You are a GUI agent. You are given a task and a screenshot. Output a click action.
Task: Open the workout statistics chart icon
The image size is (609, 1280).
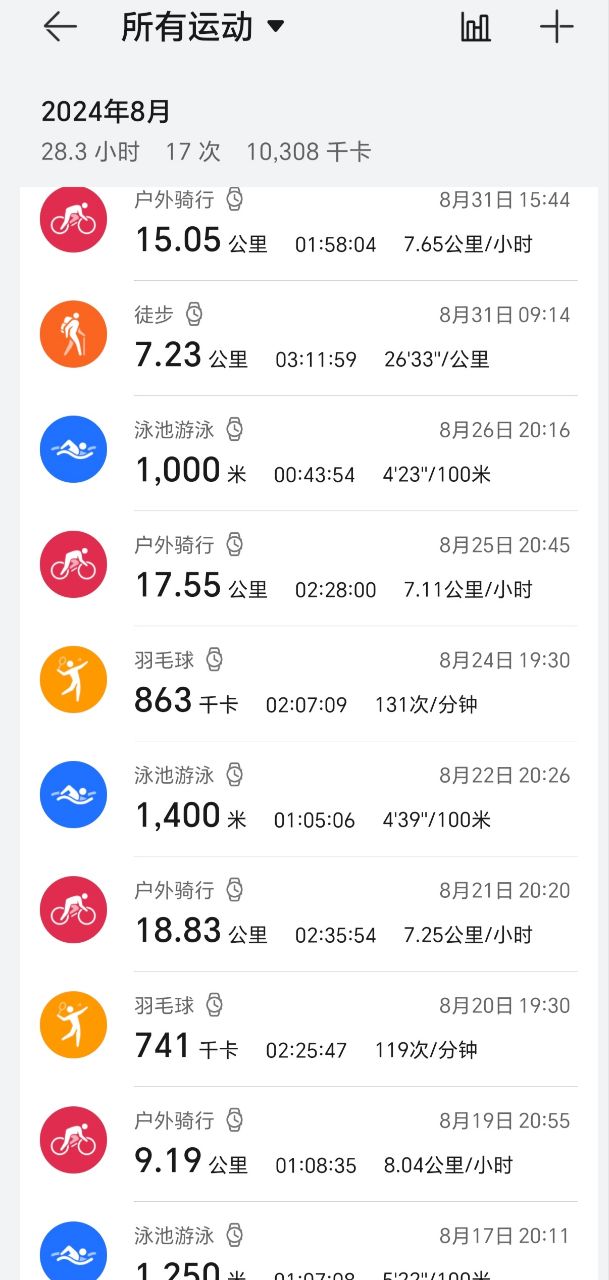pos(476,27)
